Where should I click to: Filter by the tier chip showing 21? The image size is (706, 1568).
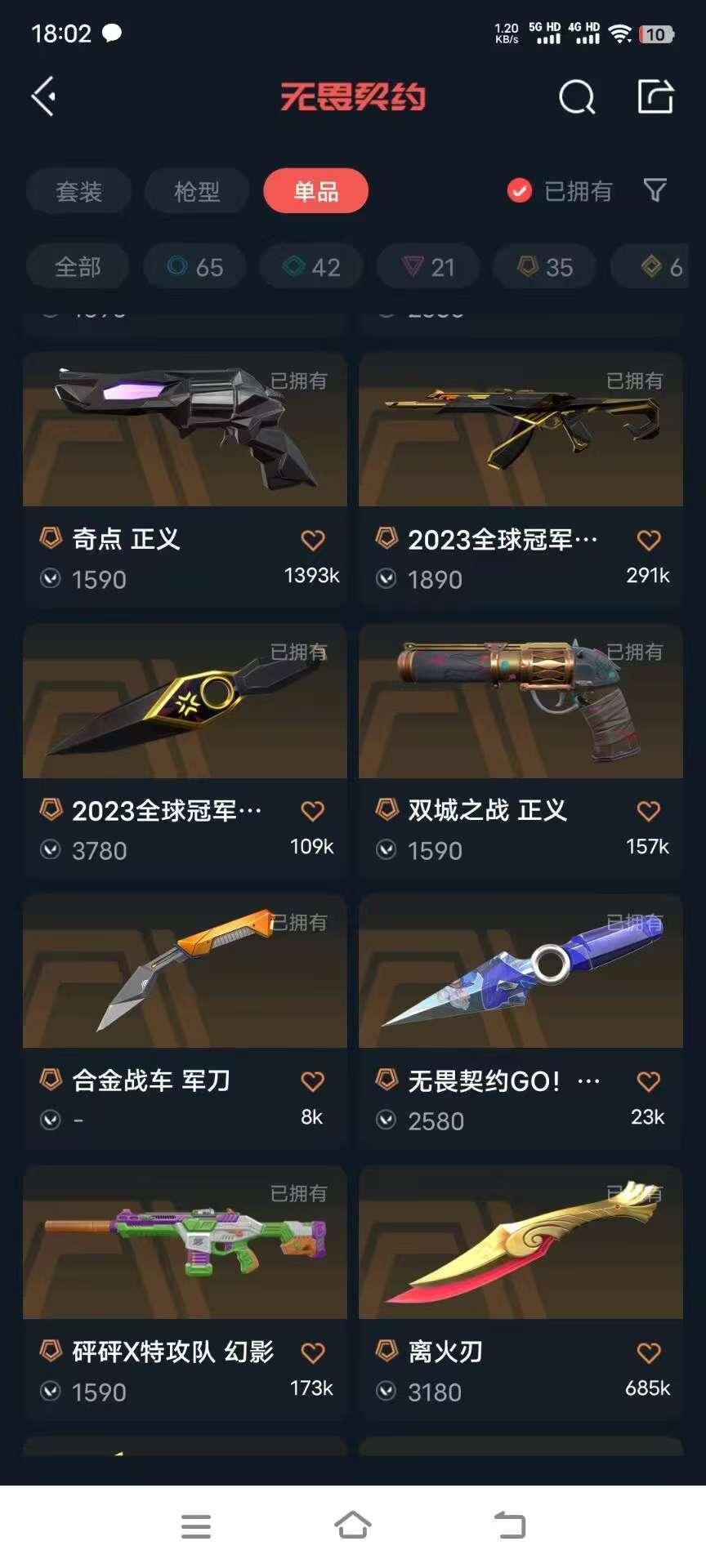point(428,267)
